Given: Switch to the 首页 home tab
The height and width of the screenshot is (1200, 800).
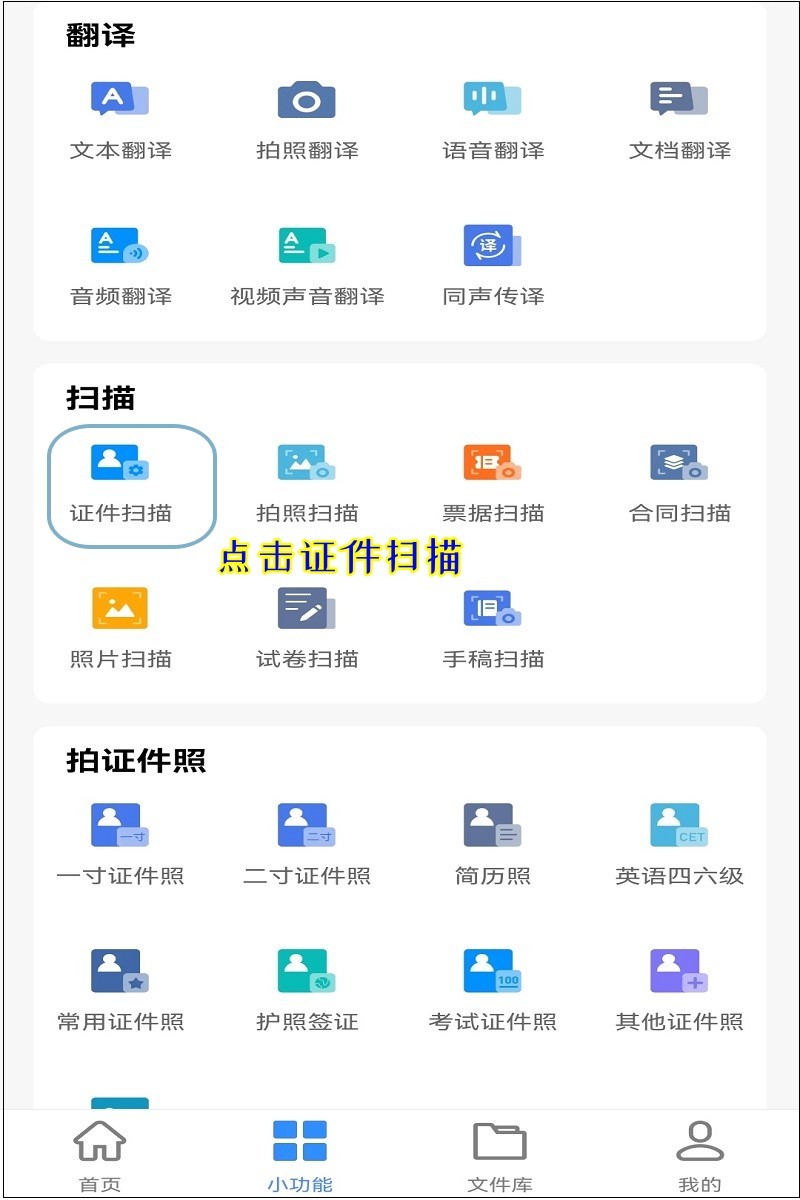Looking at the screenshot, I should click(x=100, y=1155).
